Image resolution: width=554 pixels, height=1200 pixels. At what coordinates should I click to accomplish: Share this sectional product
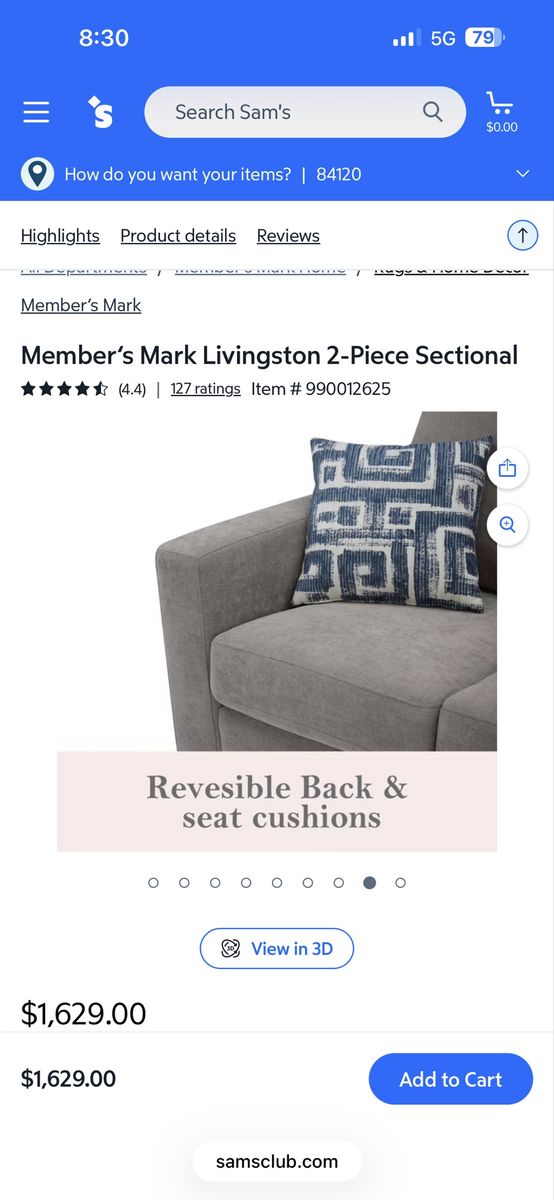click(x=507, y=468)
